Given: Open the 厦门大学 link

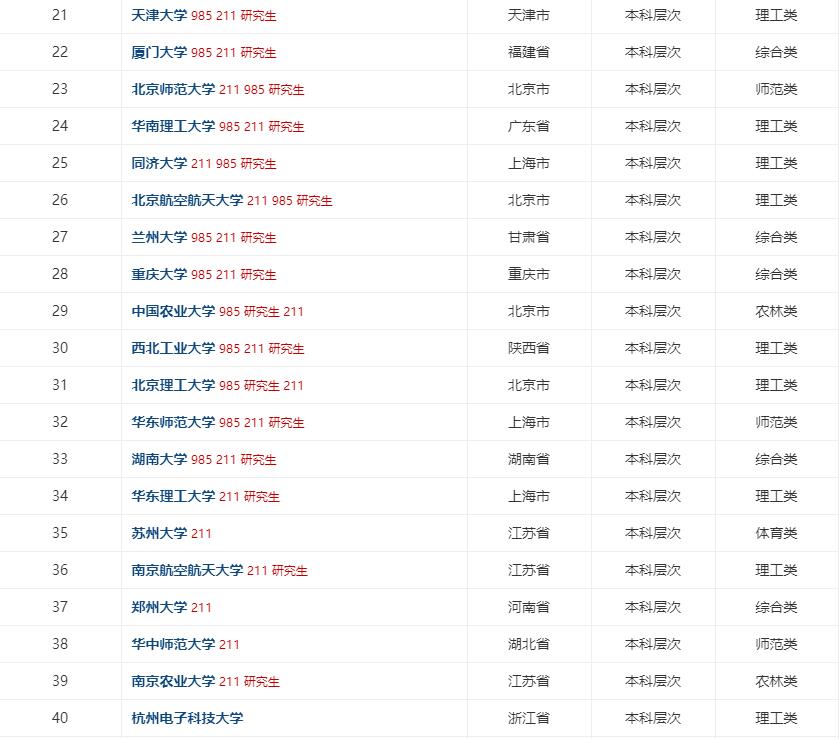Looking at the screenshot, I should (159, 52).
